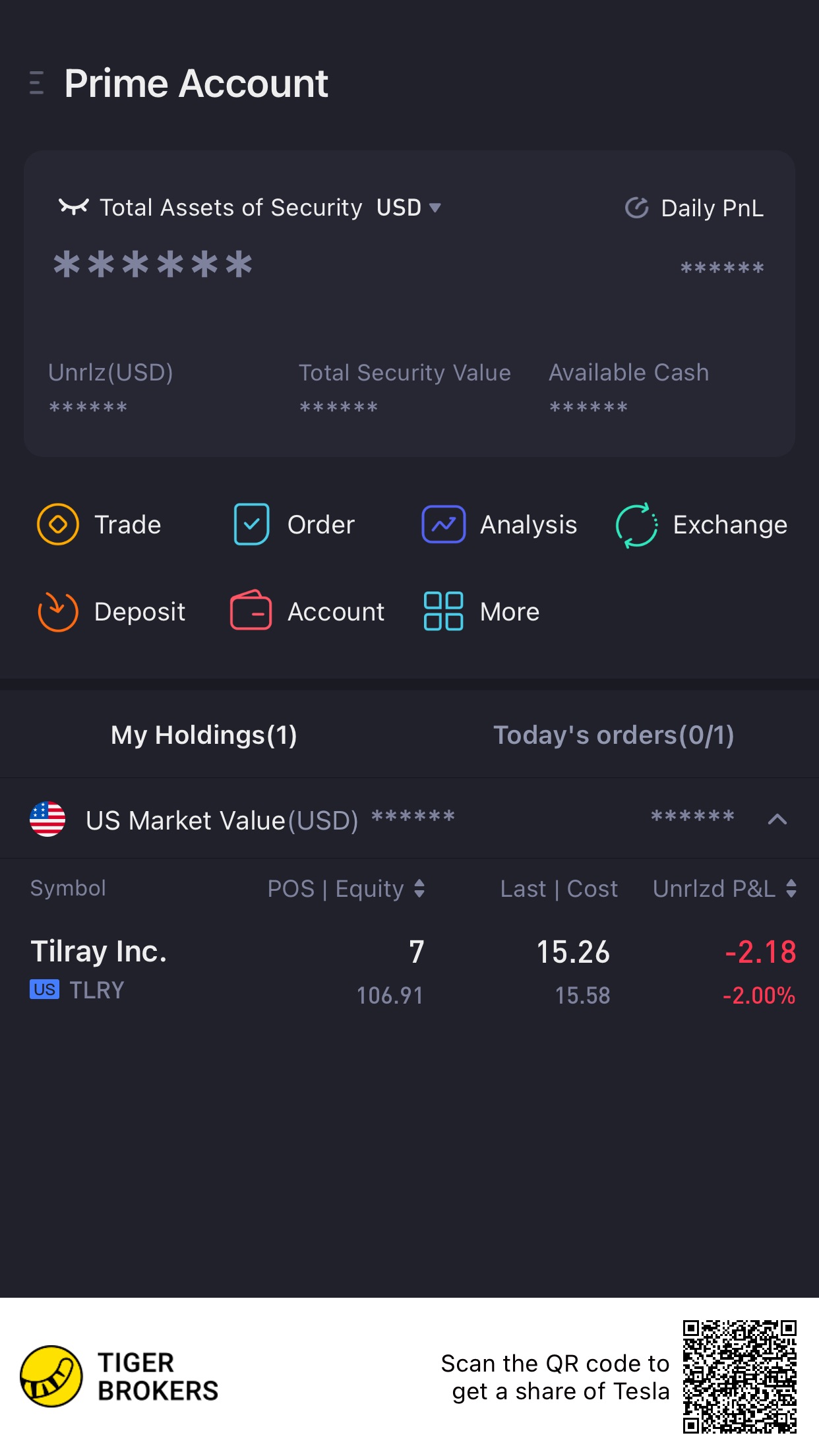Start a Deposit
The height and width of the screenshot is (1456, 819).
[x=111, y=612]
